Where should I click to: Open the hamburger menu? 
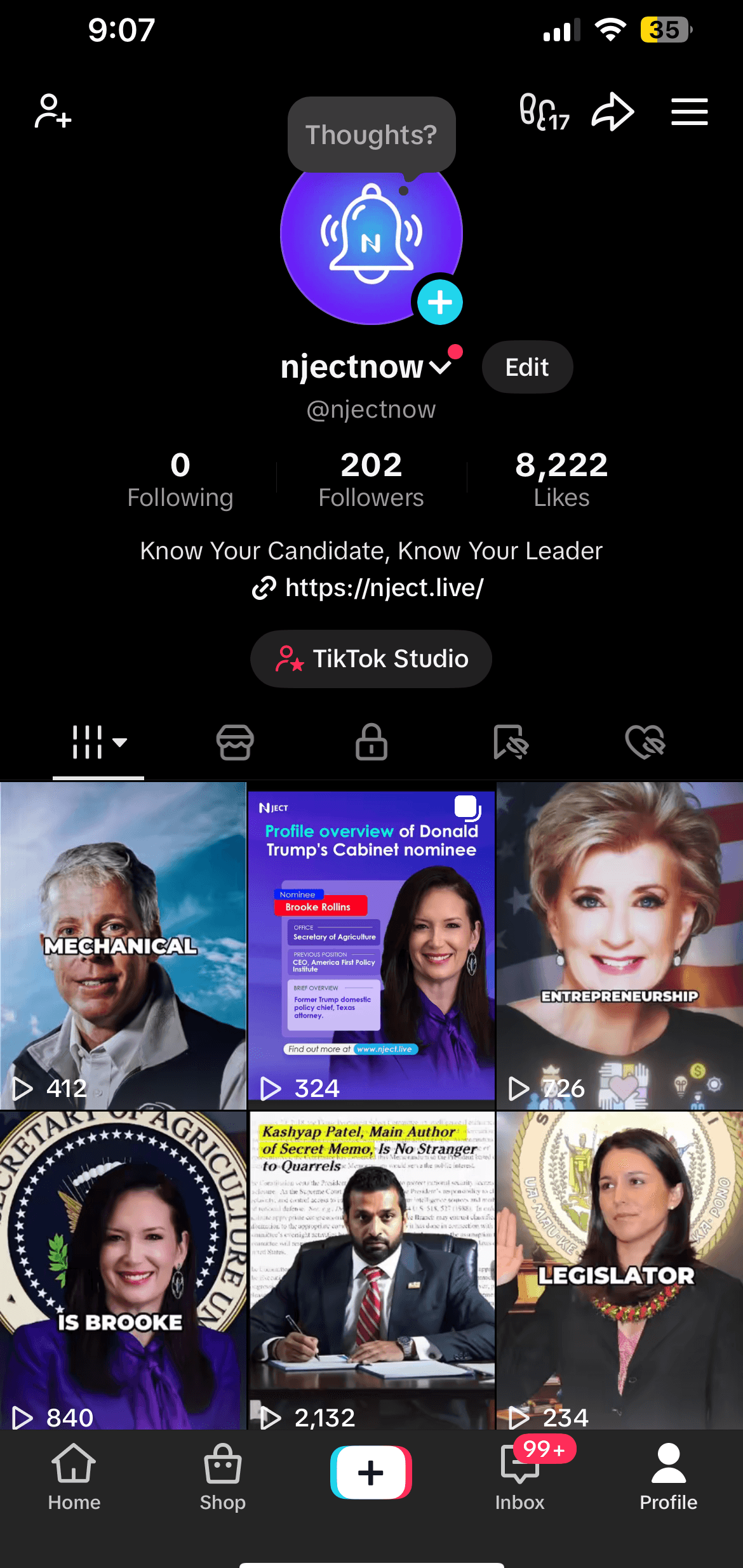689,112
